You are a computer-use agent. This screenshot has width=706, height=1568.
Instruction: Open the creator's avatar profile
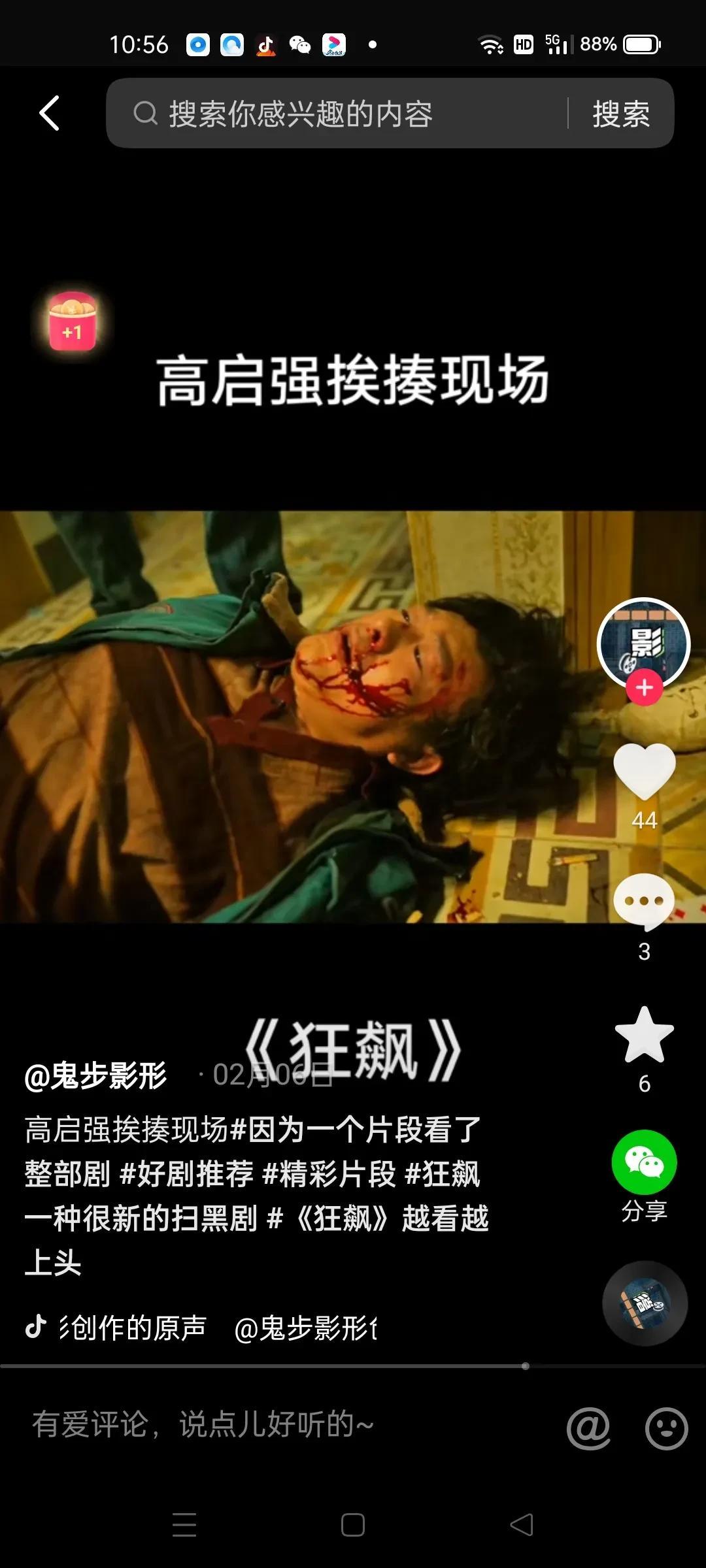[x=644, y=640]
